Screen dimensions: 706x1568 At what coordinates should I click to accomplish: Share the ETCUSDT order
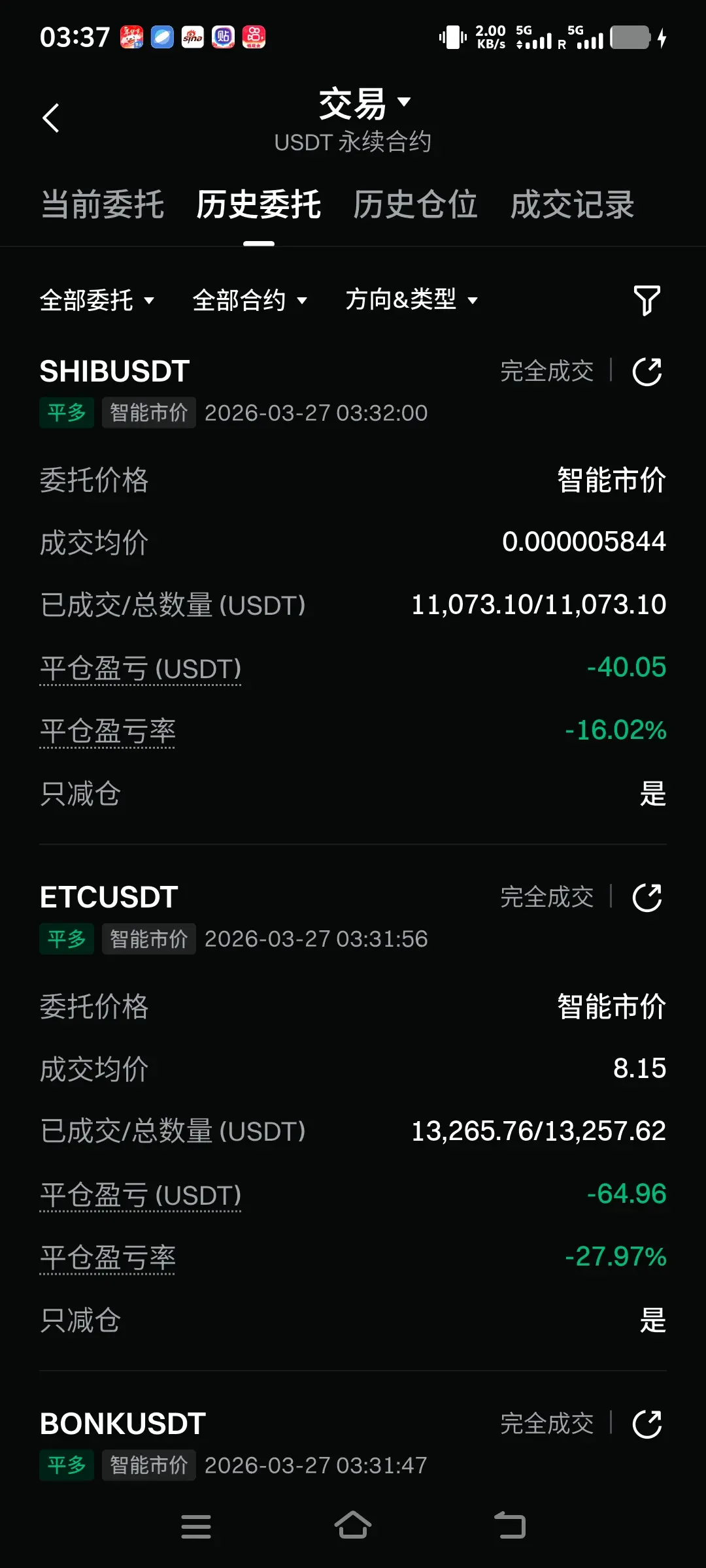coord(647,898)
